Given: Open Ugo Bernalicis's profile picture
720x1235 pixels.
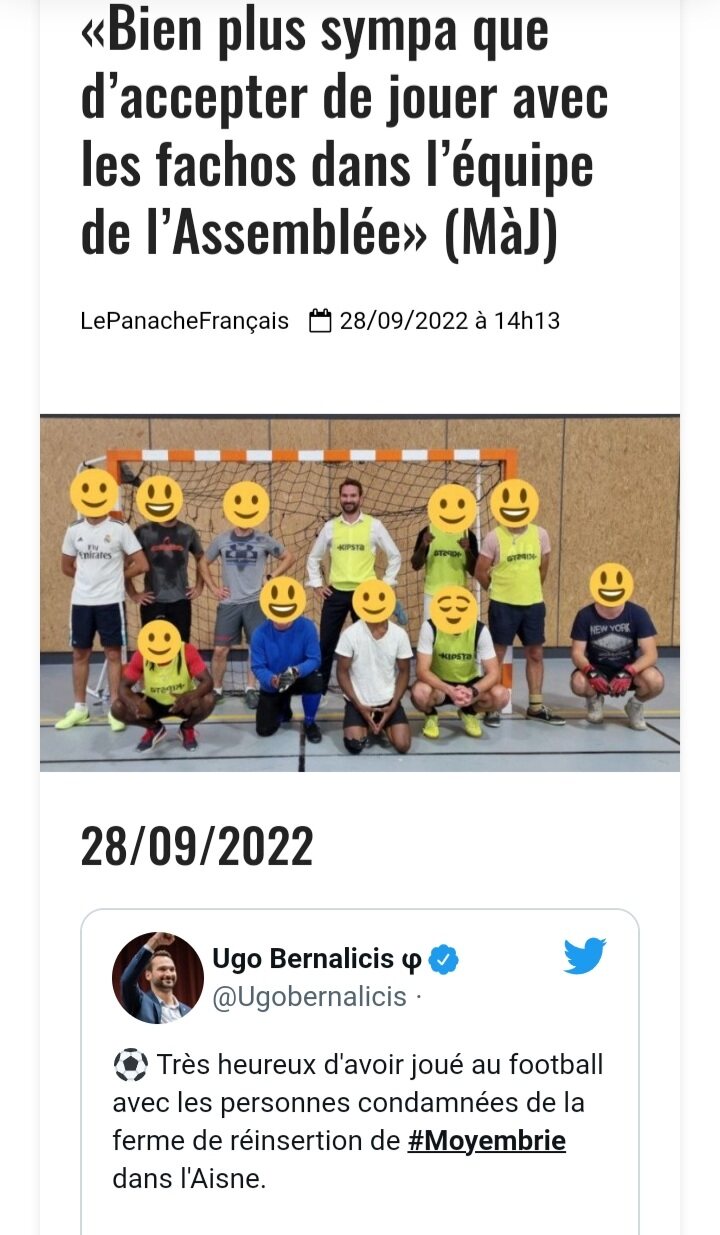Looking at the screenshot, I should [x=158, y=978].
